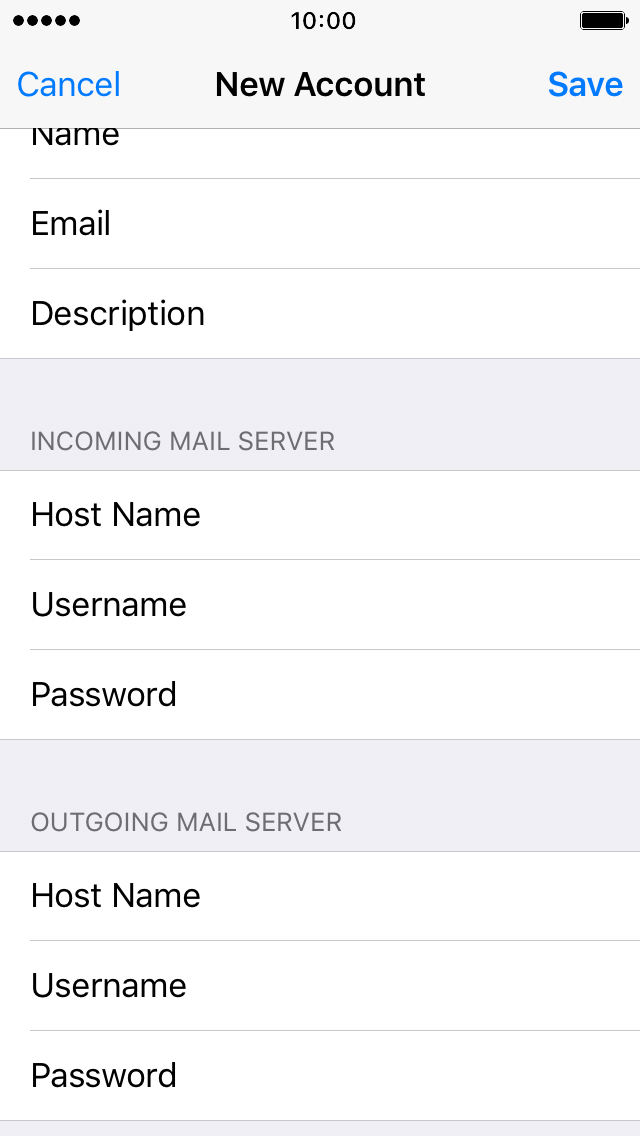
Task: Select the Email field
Action: (320, 223)
